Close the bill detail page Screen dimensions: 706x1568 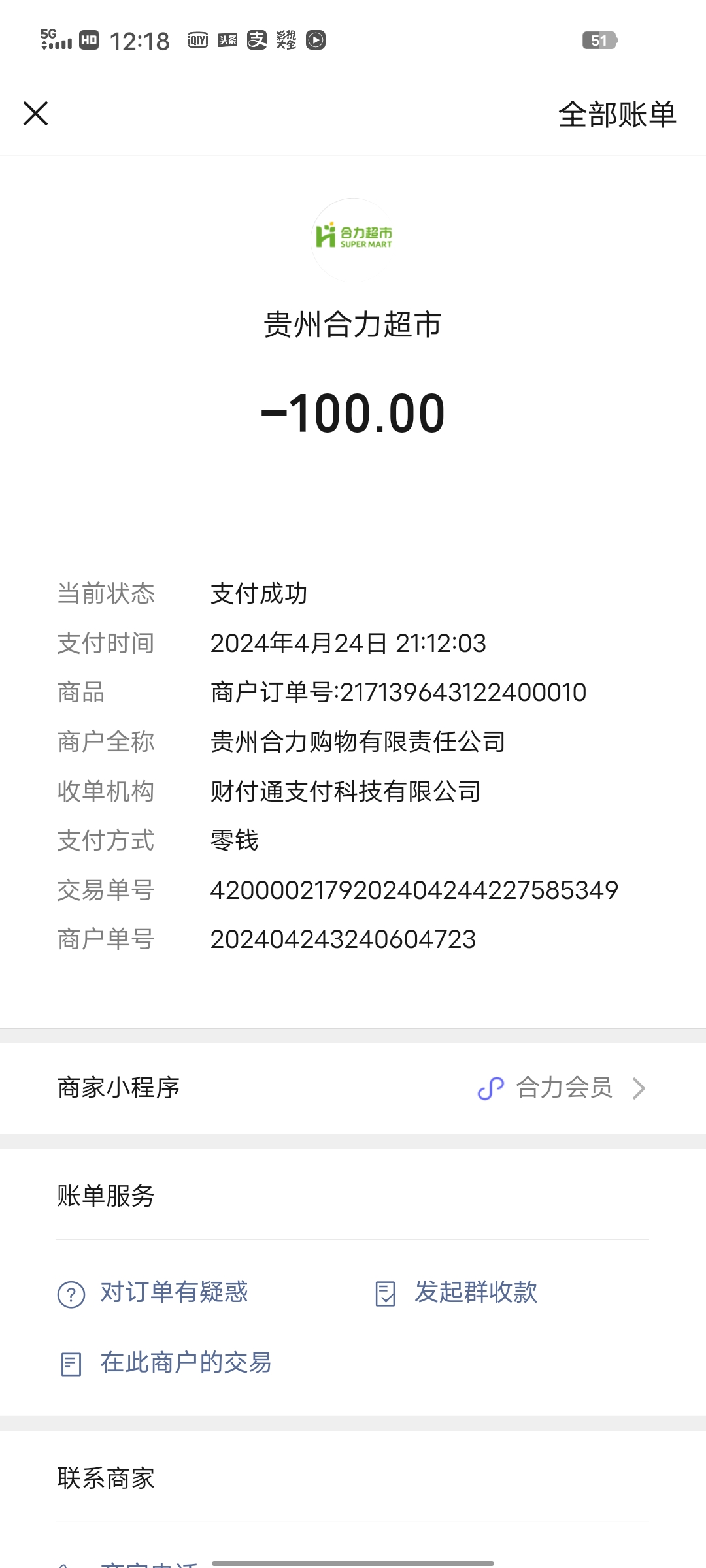(x=36, y=114)
